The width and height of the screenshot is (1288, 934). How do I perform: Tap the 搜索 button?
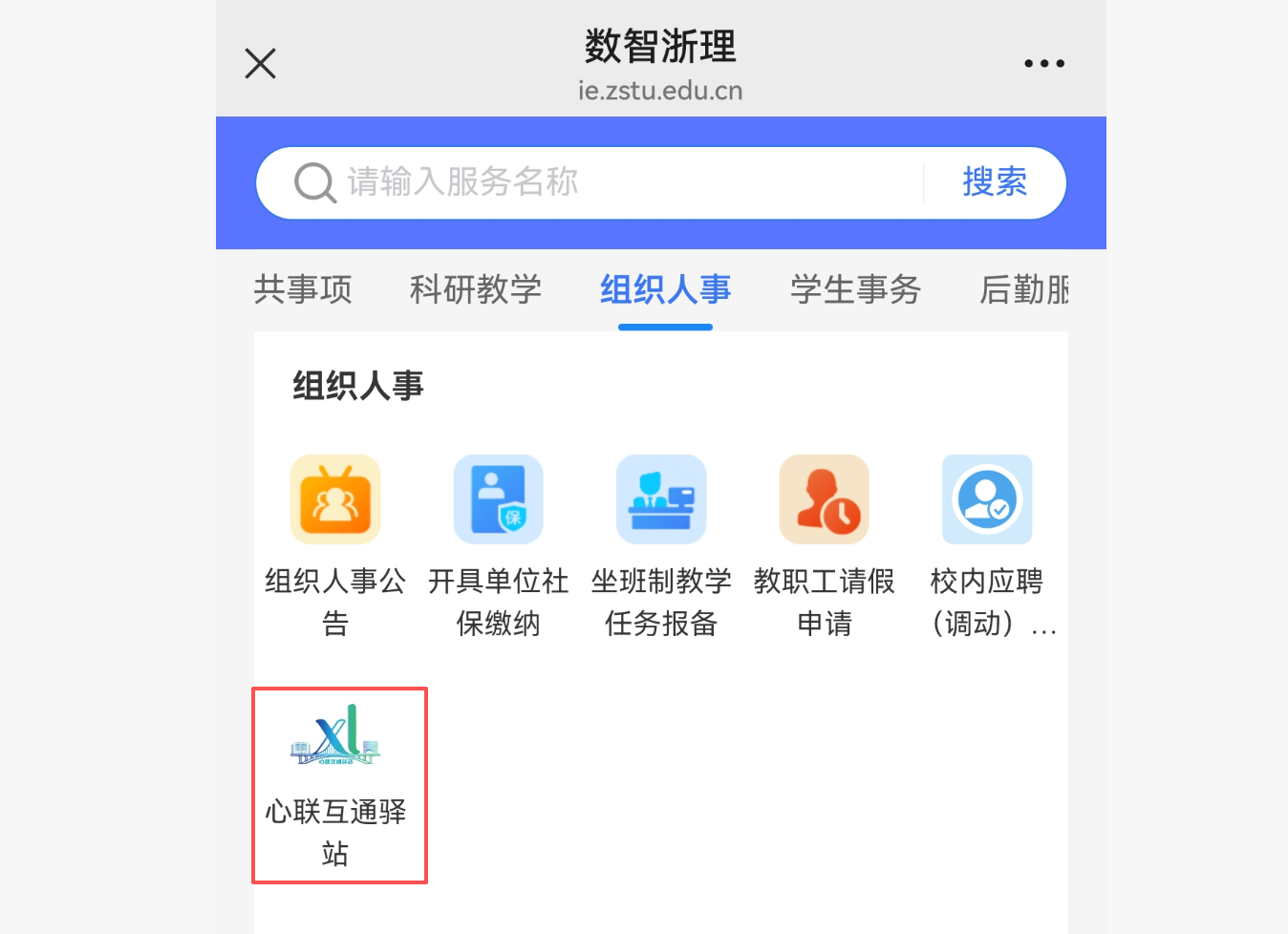pos(994,182)
